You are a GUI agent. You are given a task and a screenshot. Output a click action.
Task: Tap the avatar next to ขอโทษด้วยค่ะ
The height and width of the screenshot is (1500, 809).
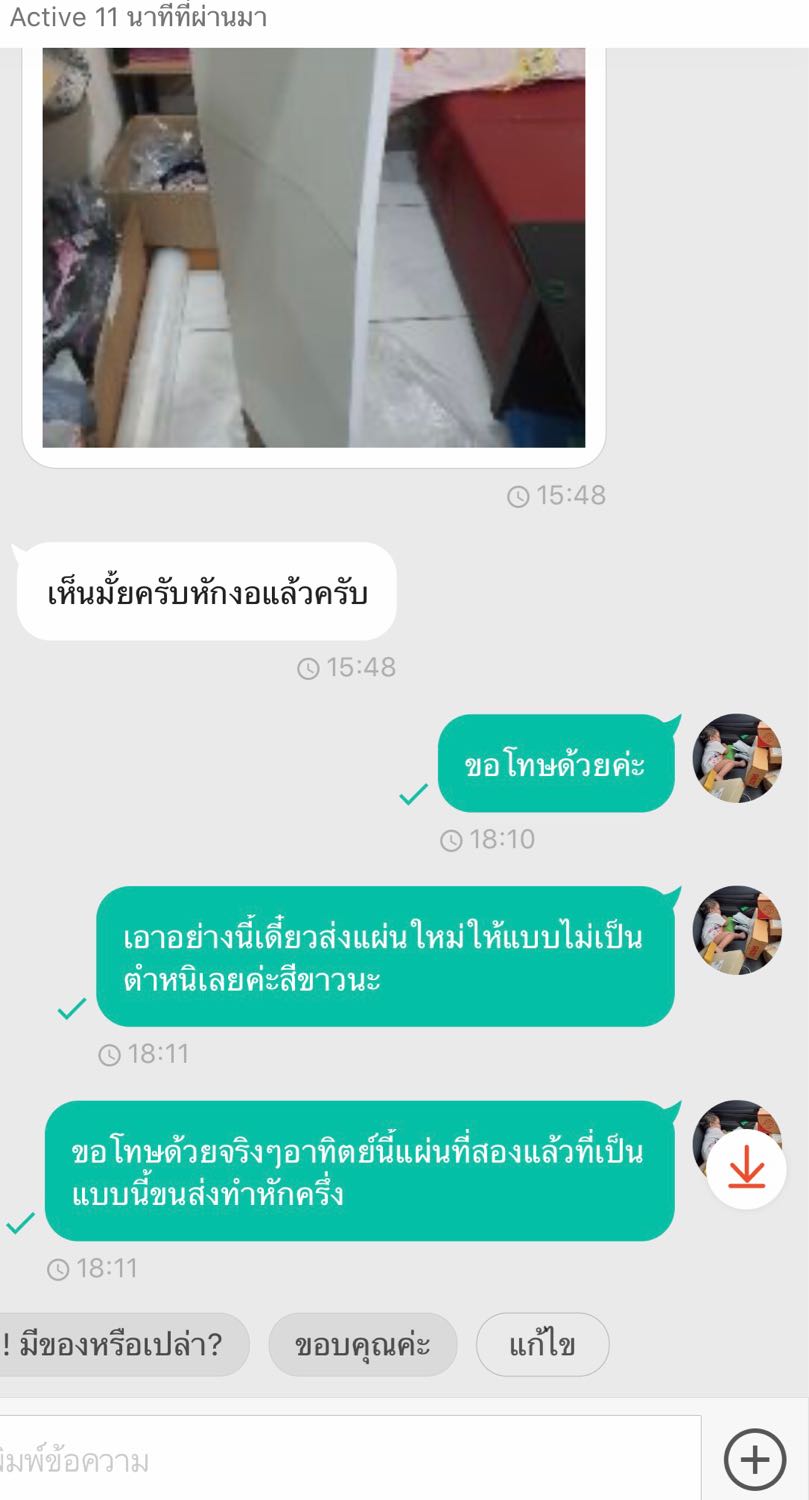pos(737,758)
